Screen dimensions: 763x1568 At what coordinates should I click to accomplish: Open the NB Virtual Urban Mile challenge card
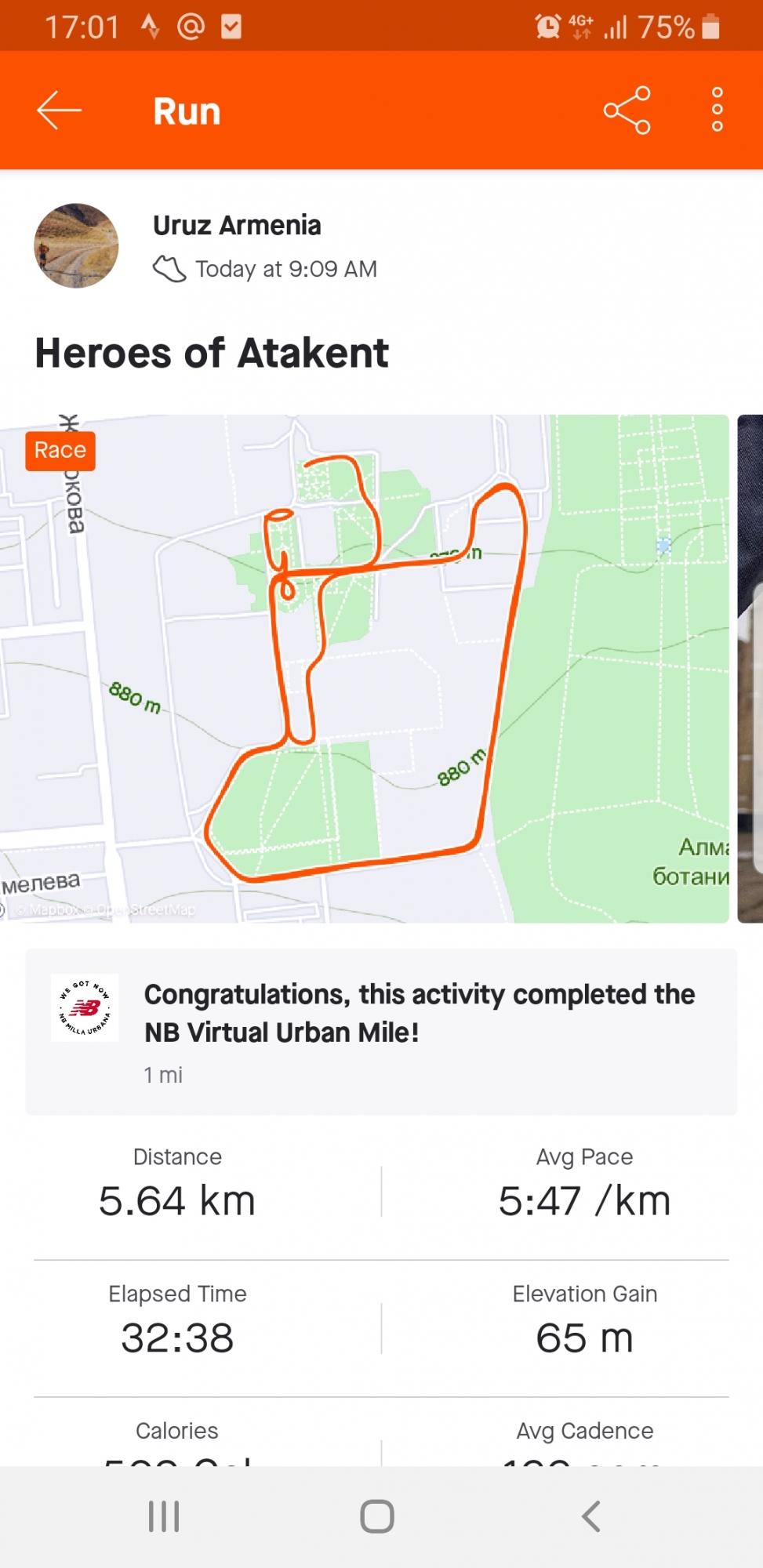click(381, 1031)
